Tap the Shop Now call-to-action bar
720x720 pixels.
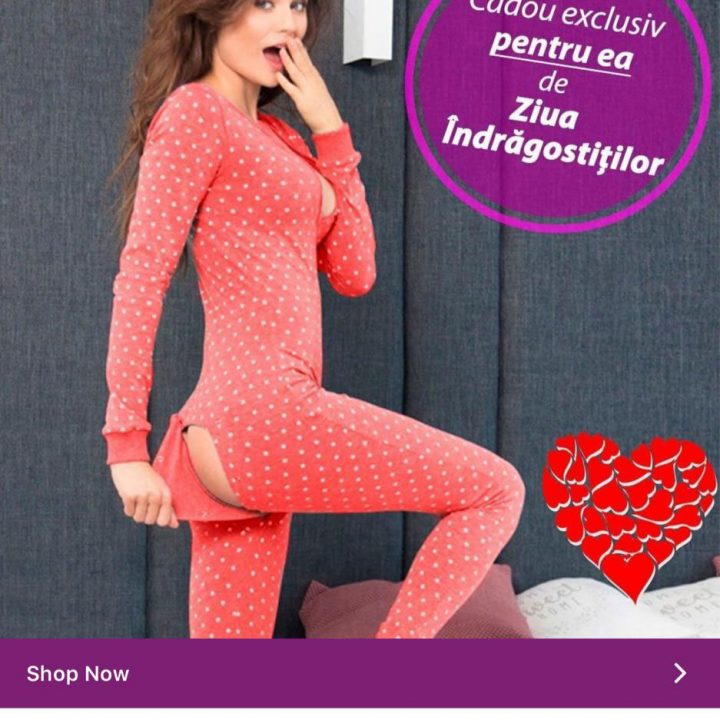click(x=359, y=673)
